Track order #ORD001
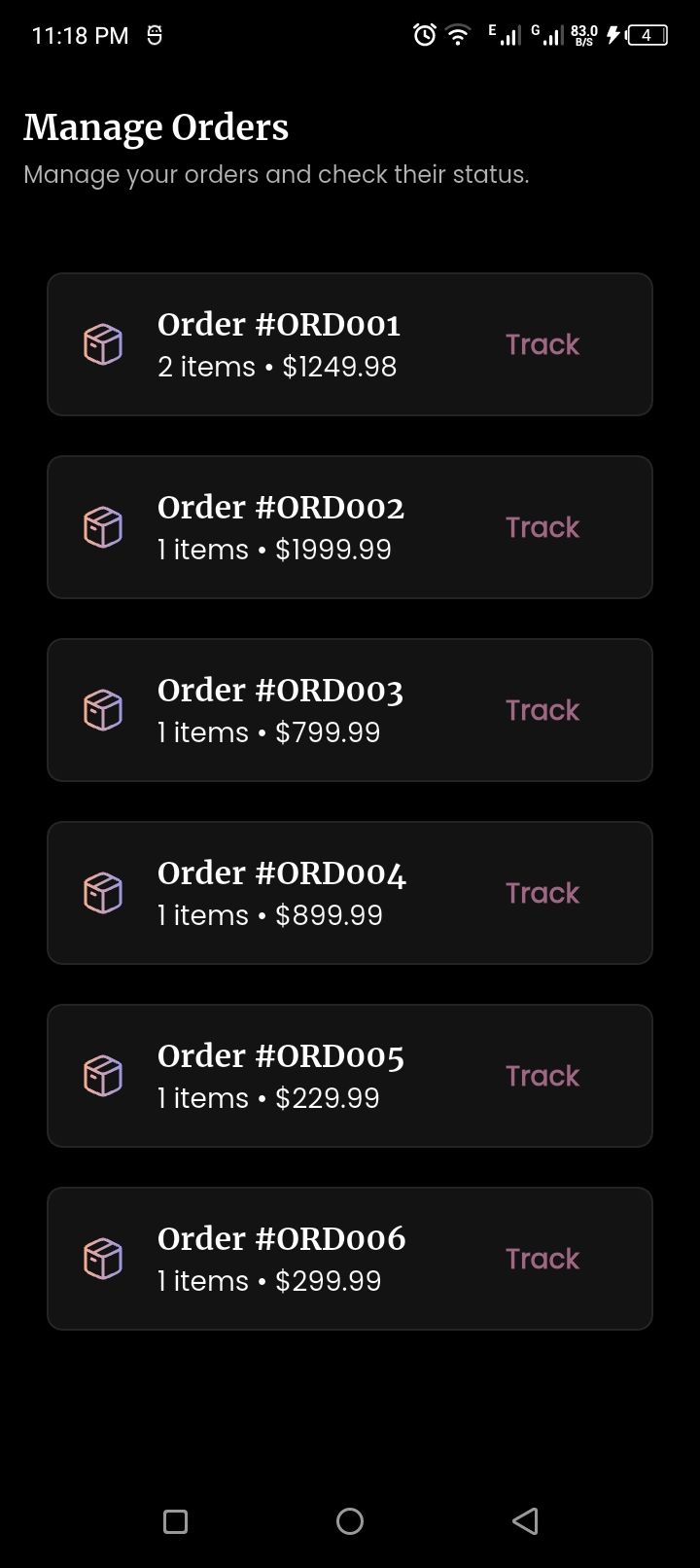The image size is (700, 1568). point(542,344)
